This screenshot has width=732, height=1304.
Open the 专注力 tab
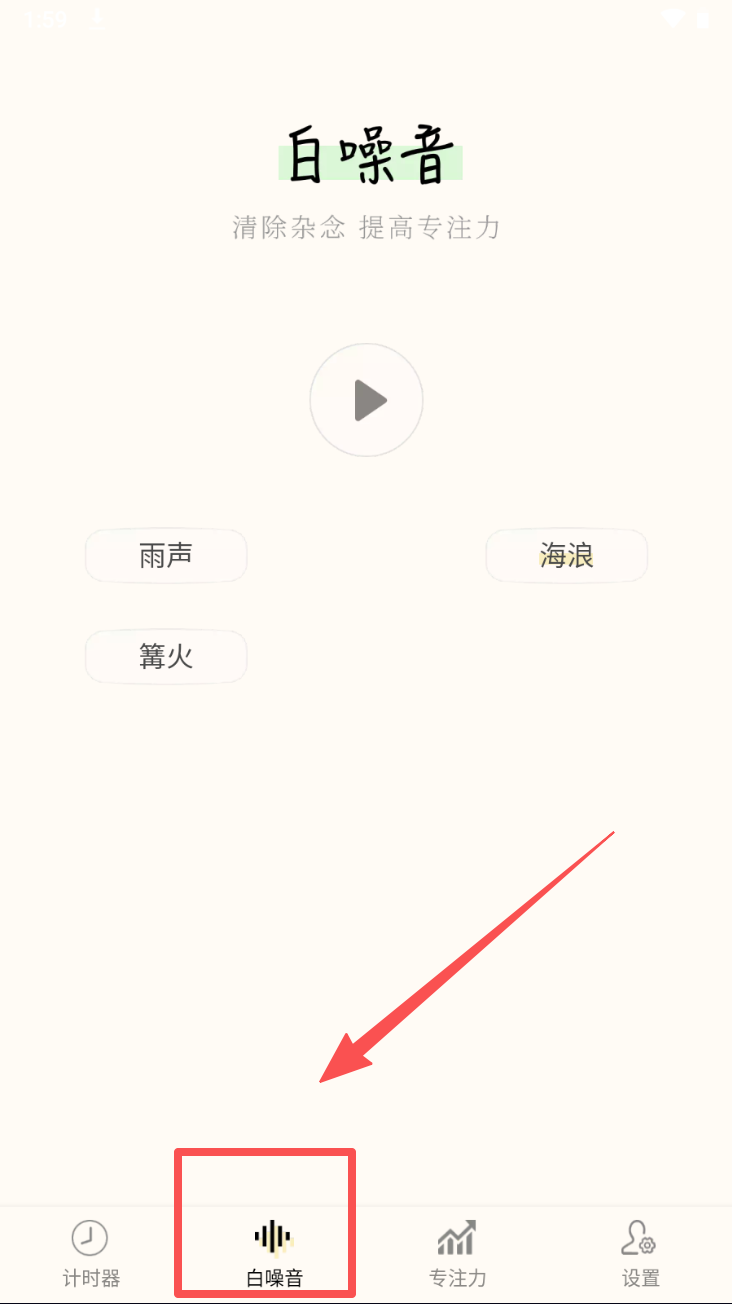coord(457,1253)
